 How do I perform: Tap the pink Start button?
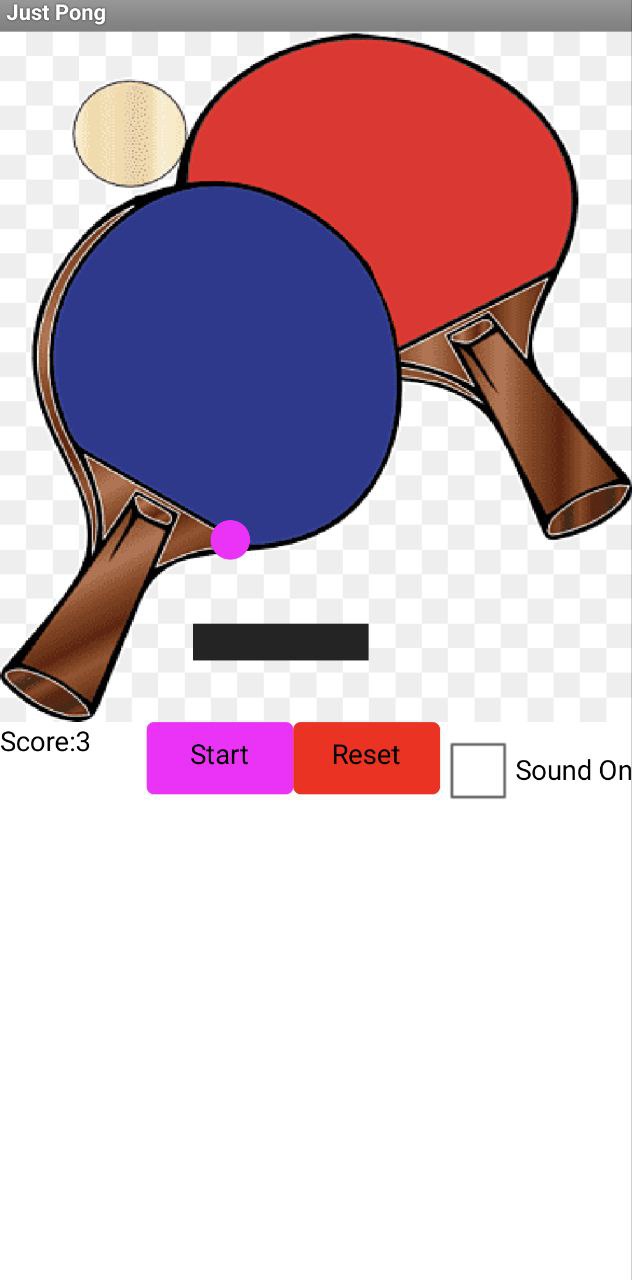click(x=220, y=757)
